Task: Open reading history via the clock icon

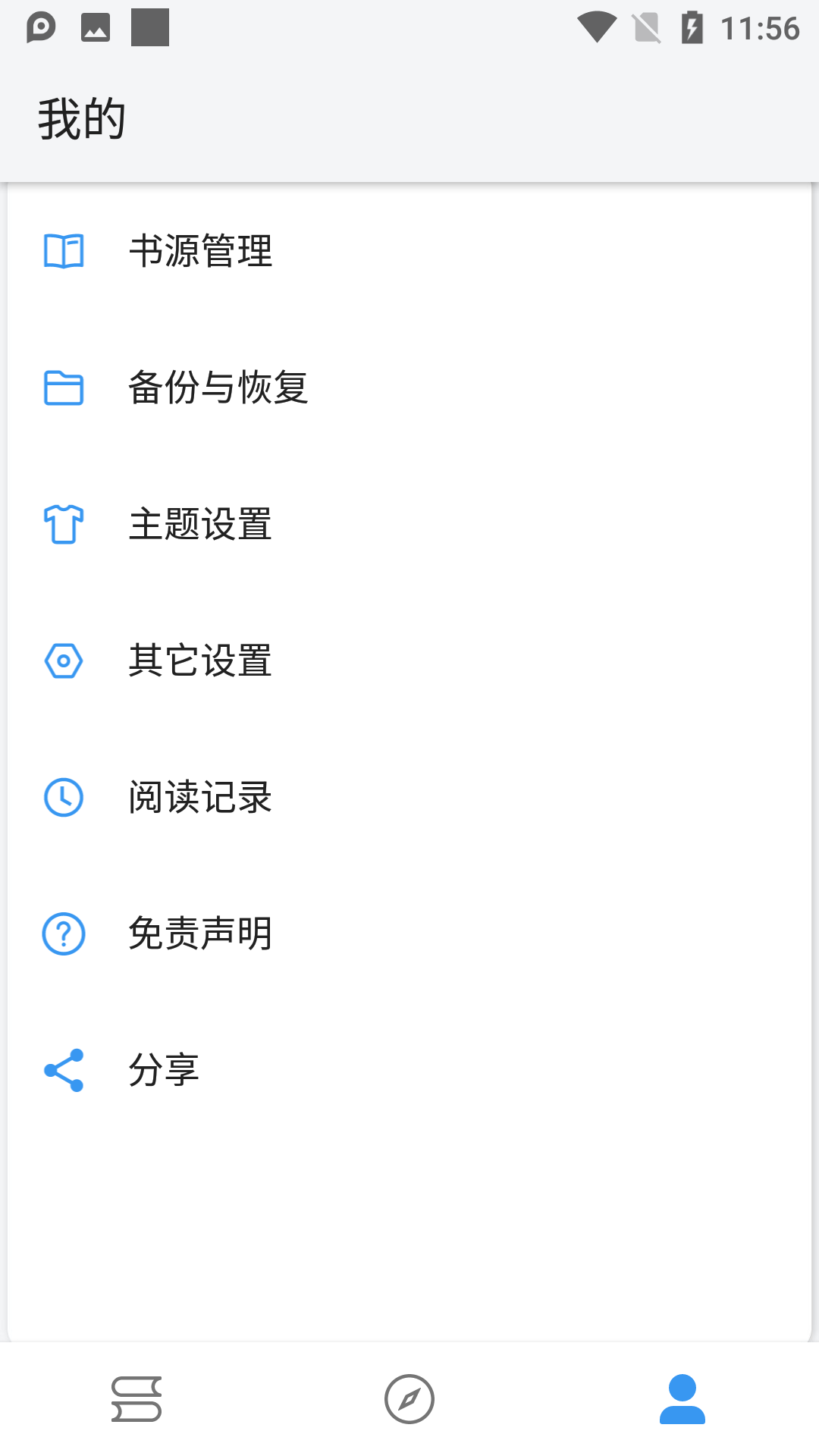Action: 64,797
